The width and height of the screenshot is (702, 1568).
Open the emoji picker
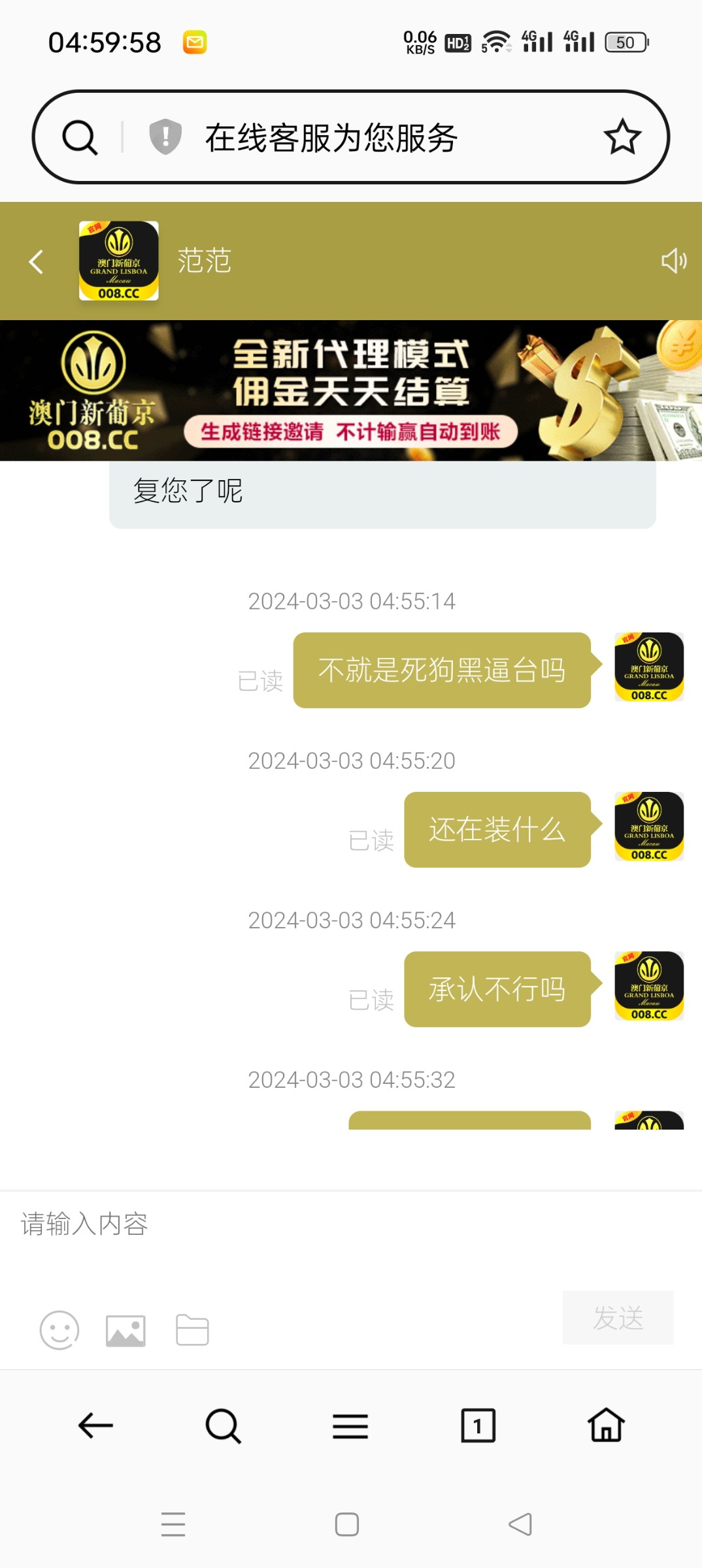coord(59,1330)
